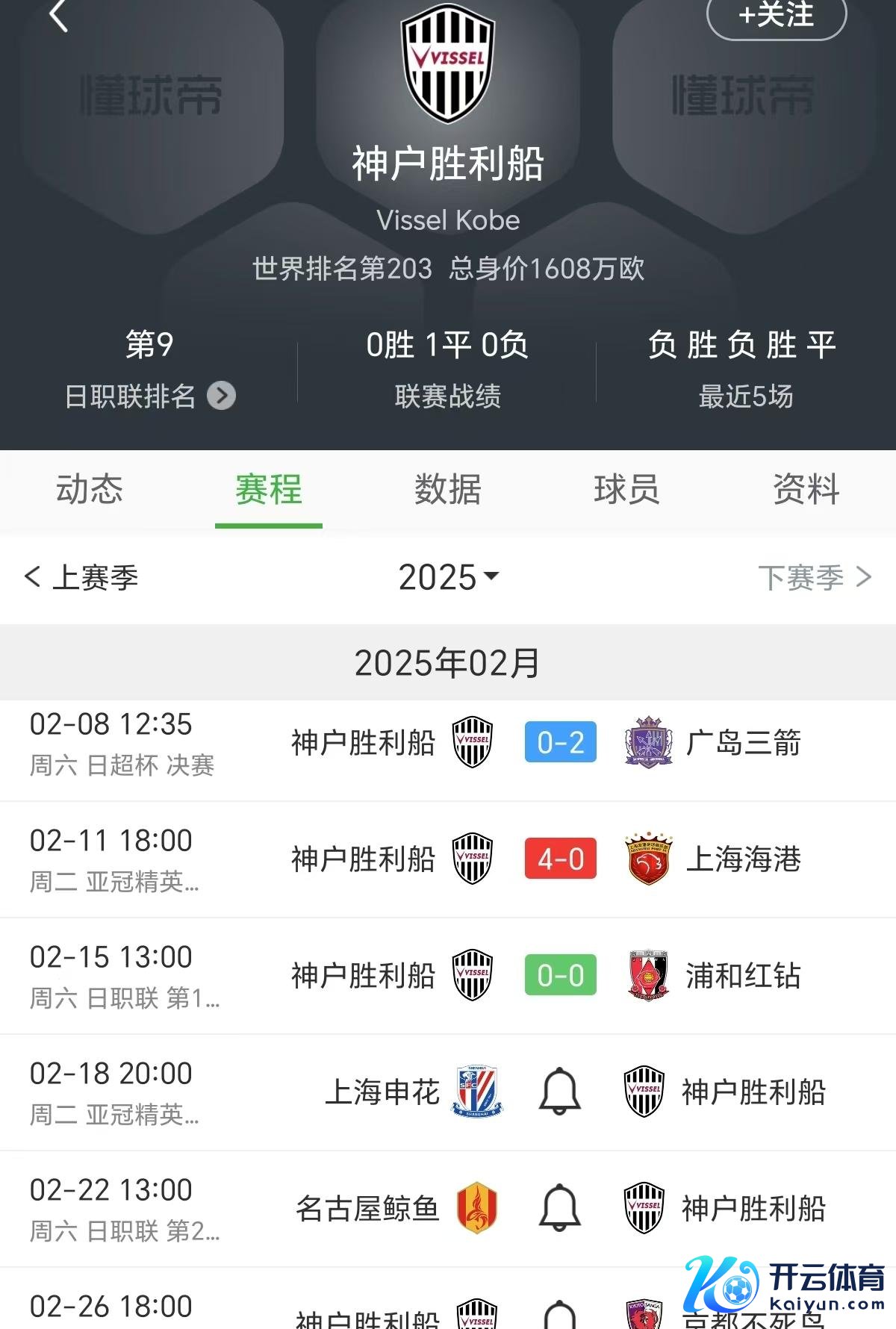The image size is (896, 1329).
Task: Follow Vissel Kobe with +关注 button
Action: pyautogui.click(x=776, y=15)
